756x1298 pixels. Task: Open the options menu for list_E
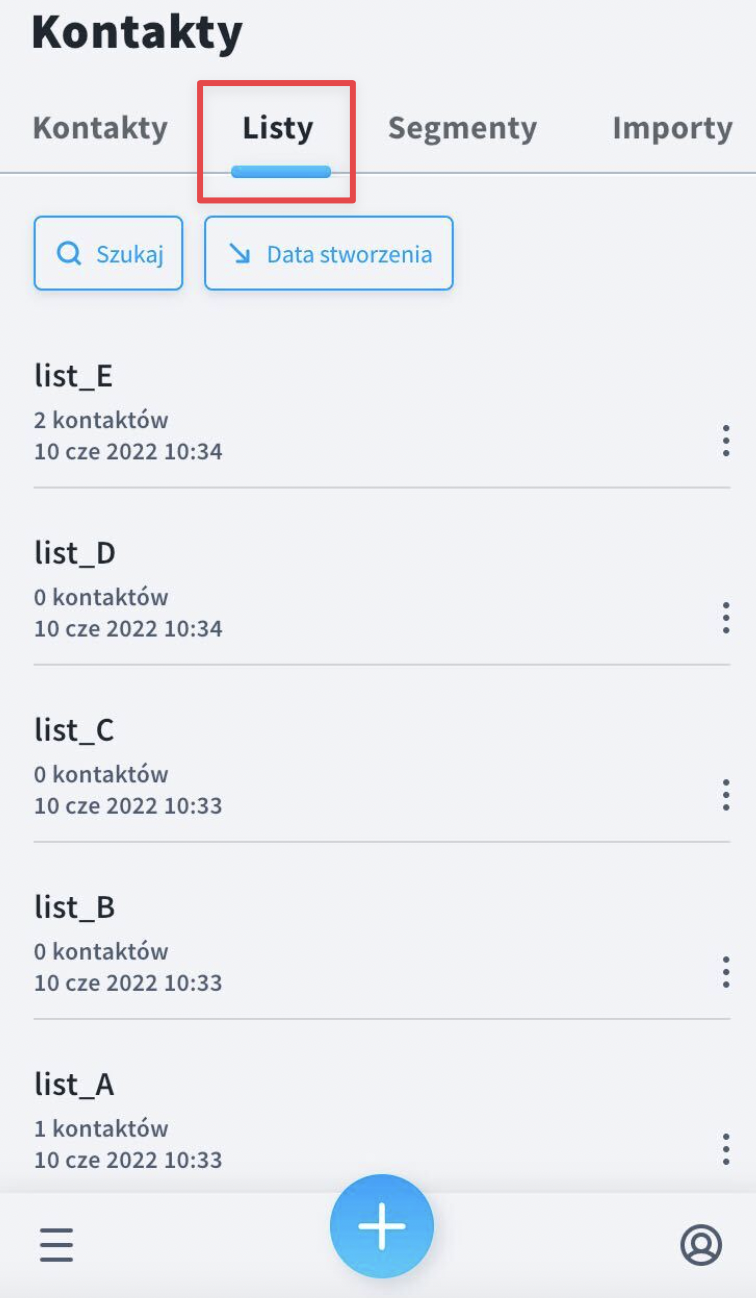[726, 441]
